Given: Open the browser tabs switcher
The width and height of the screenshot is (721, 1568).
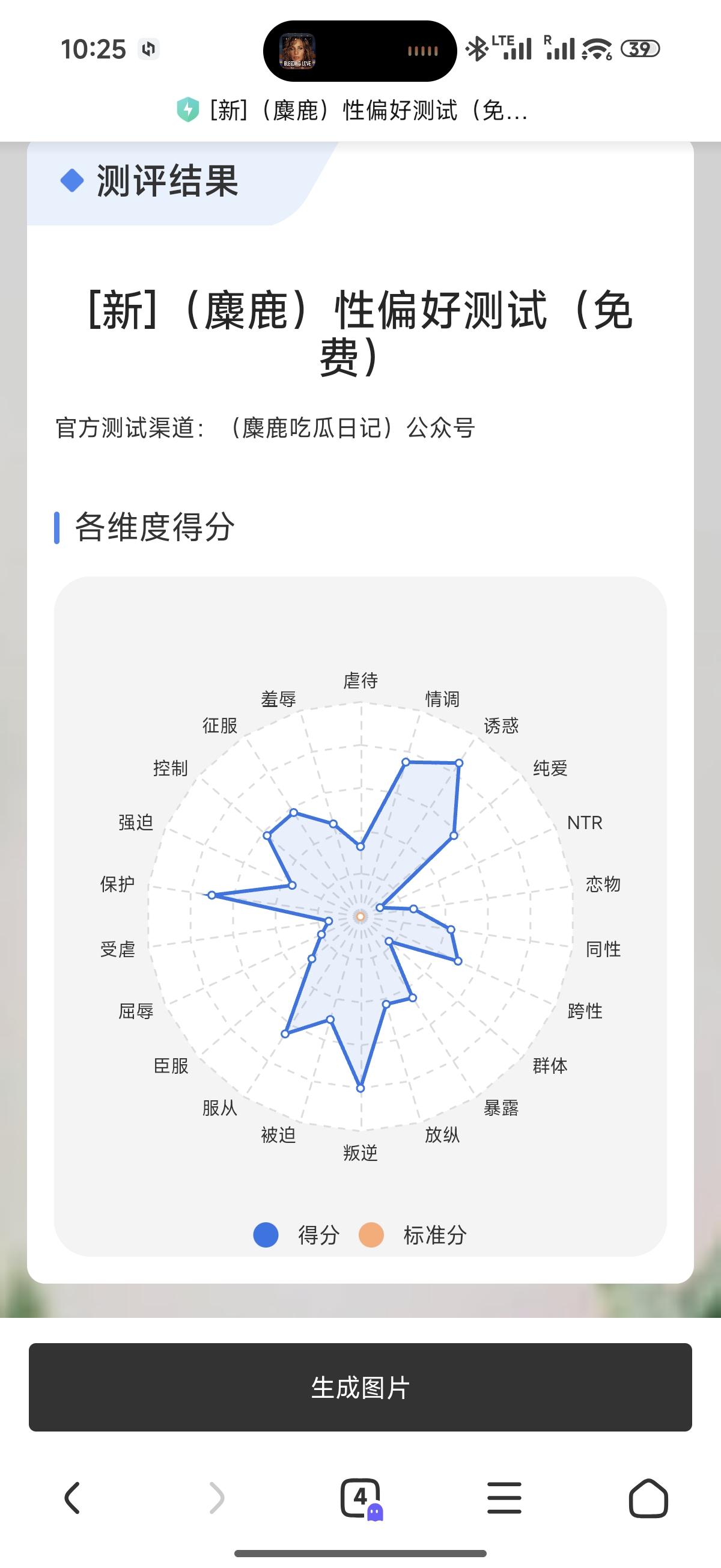Looking at the screenshot, I should [361, 1498].
